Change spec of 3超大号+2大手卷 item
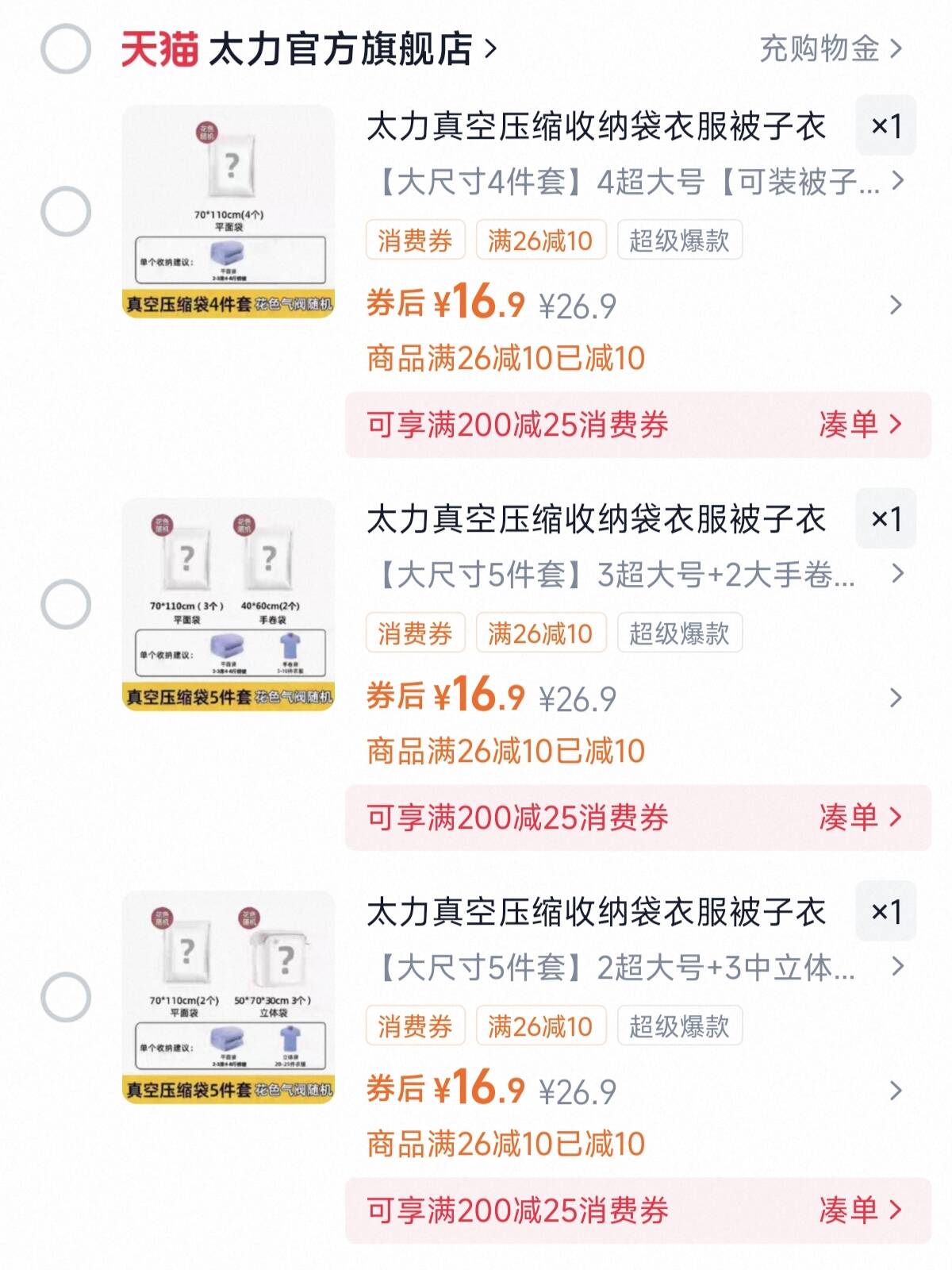The width and height of the screenshot is (952, 1270). click(x=635, y=574)
